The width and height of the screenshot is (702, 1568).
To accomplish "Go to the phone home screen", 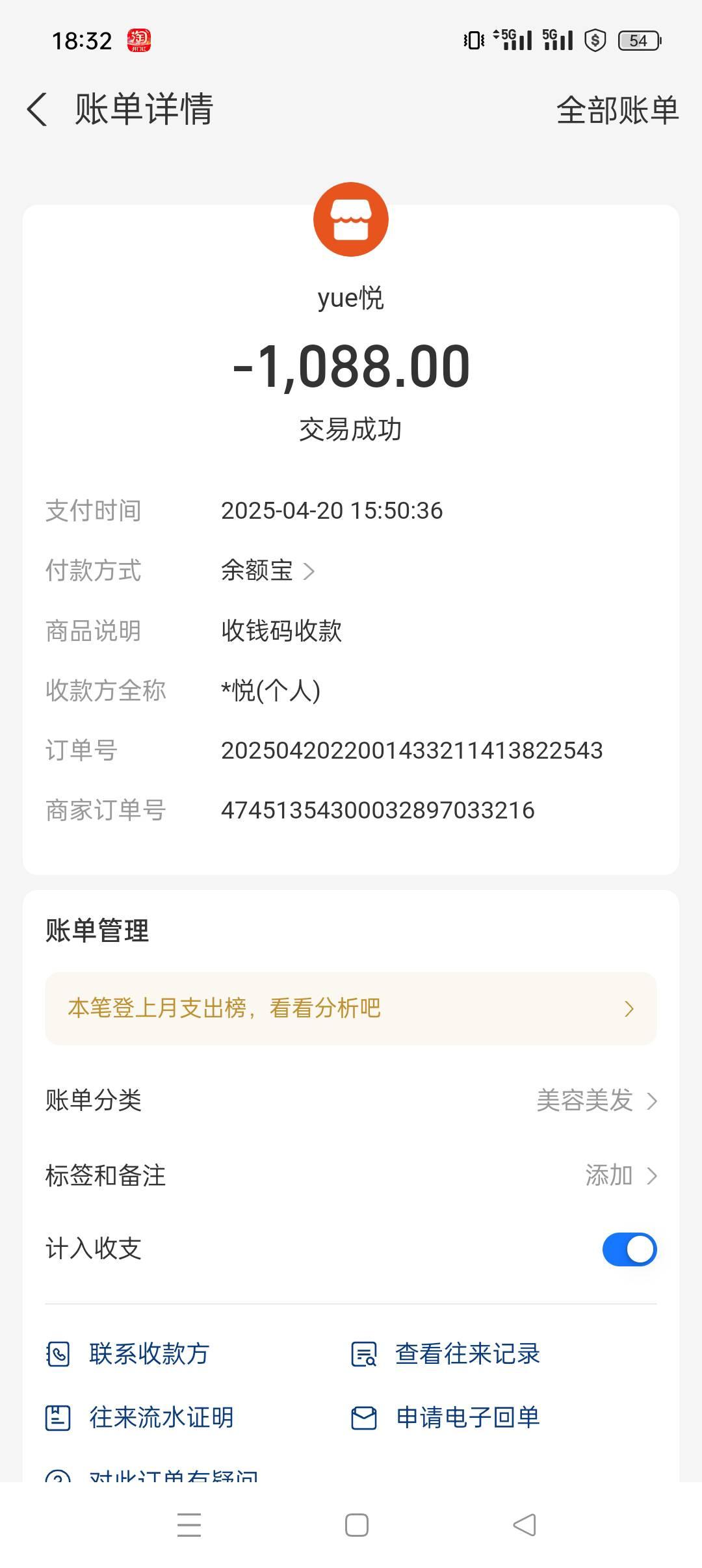I will [357, 1525].
